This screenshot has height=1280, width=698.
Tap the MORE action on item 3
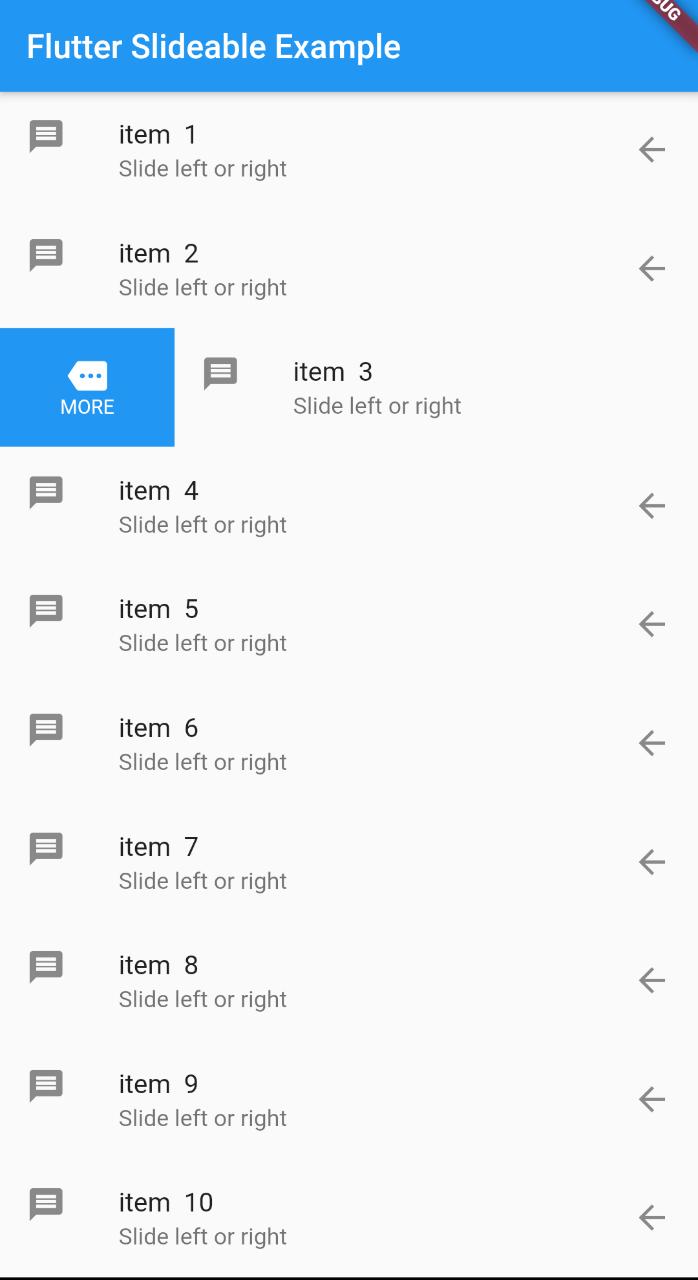tap(87, 387)
